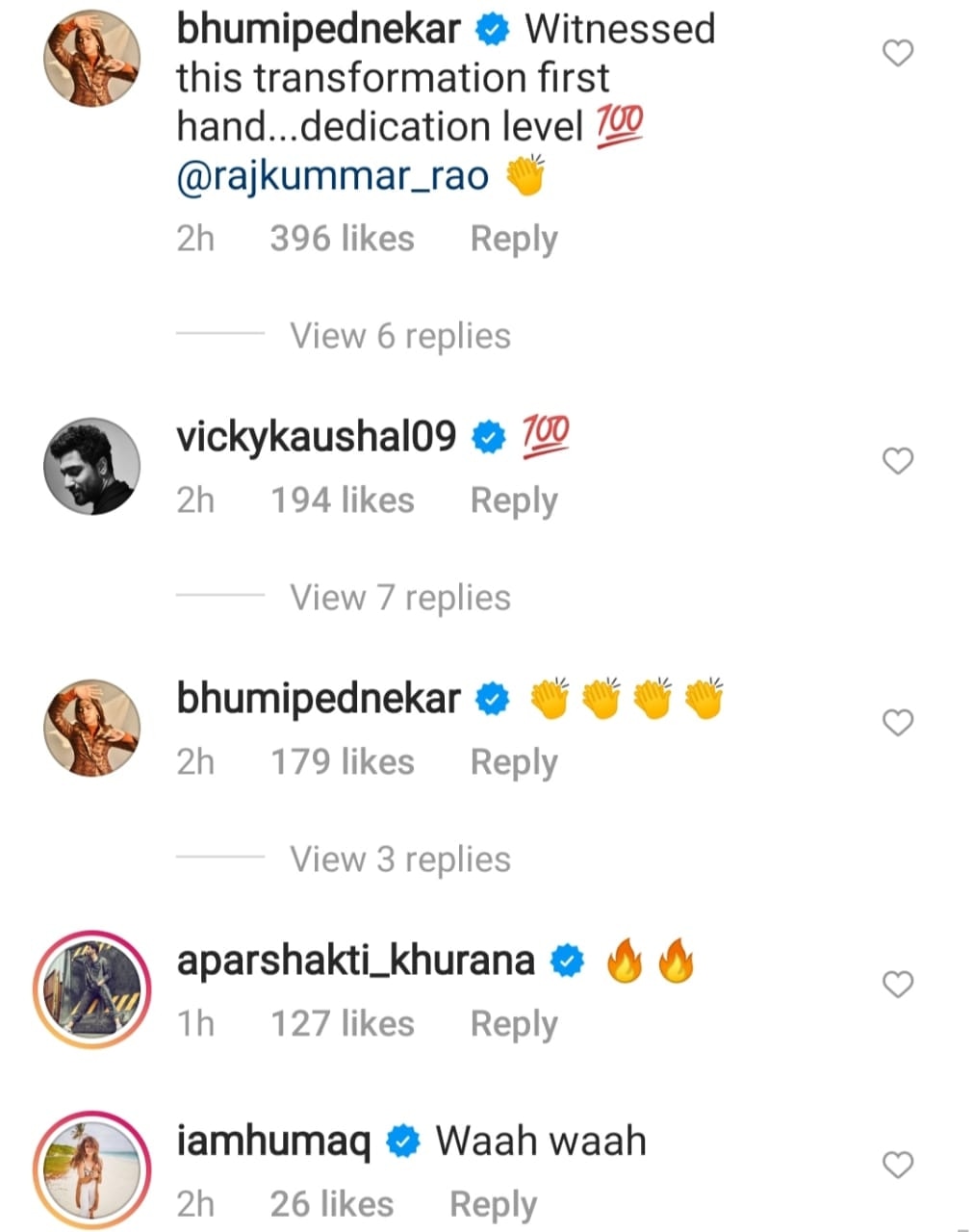Like bhumipednekar's 'Witnessed this transformation' comment
This screenshot has width=973, height=1232.
(x=897, y=54)
